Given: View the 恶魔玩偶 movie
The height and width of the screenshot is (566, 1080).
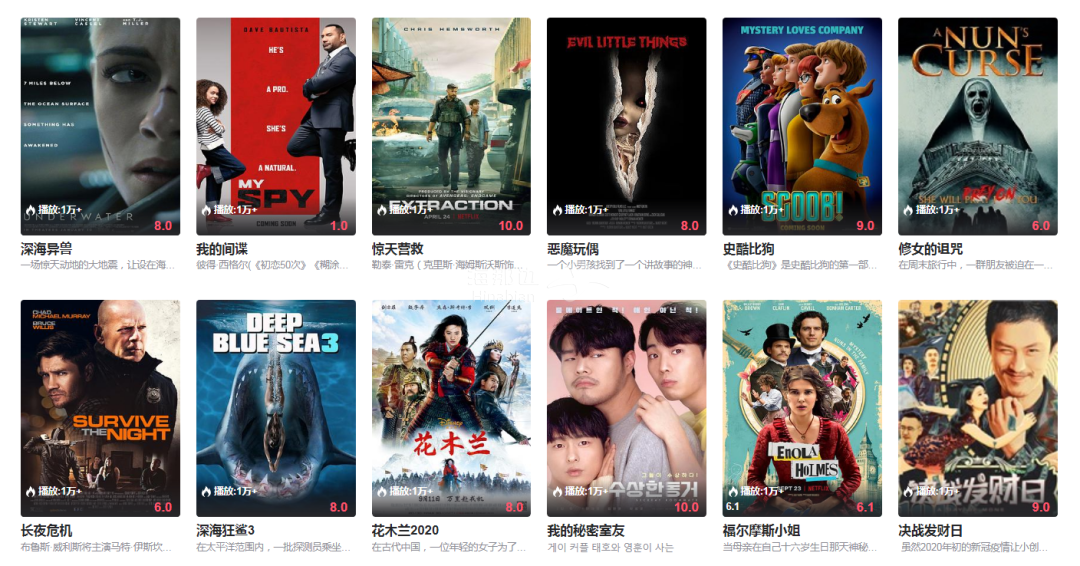Looking at the screenshot, I should tap(626, 126).
